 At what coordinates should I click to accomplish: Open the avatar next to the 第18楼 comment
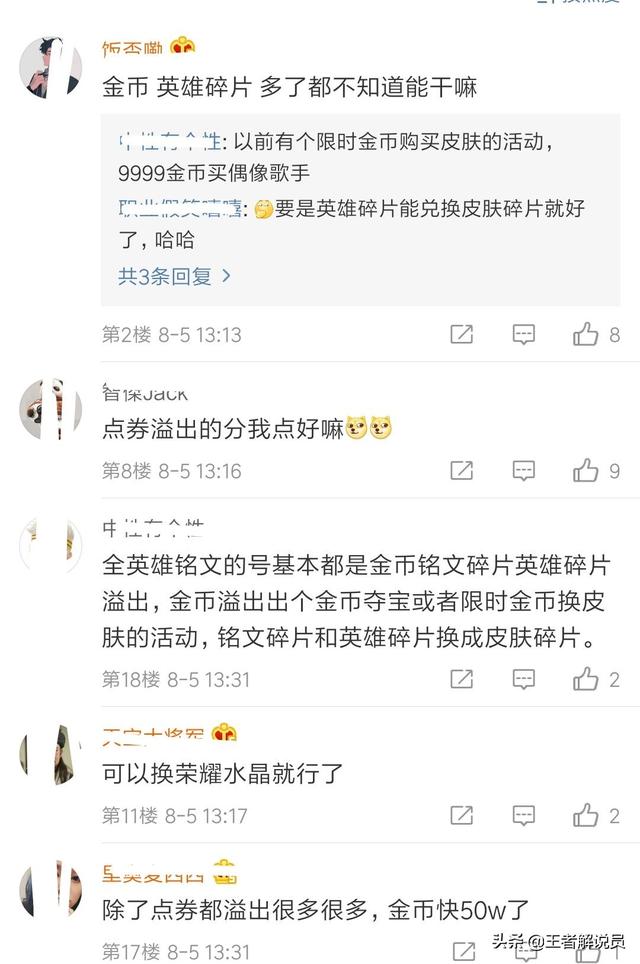tap(50, 547)
